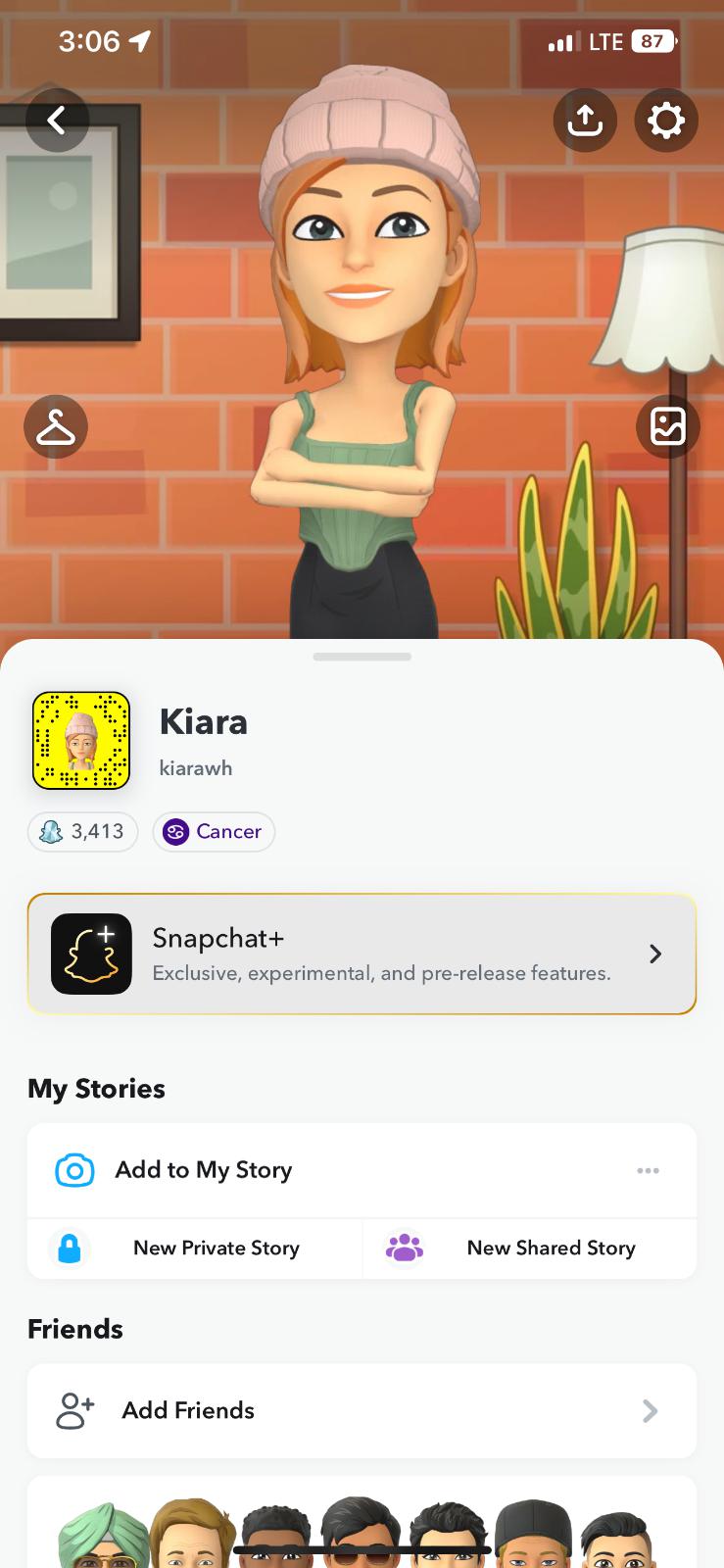View Snap score 3,413 chip
The height and width of the screenshot is (1568, 724).
tap(83, 832)
